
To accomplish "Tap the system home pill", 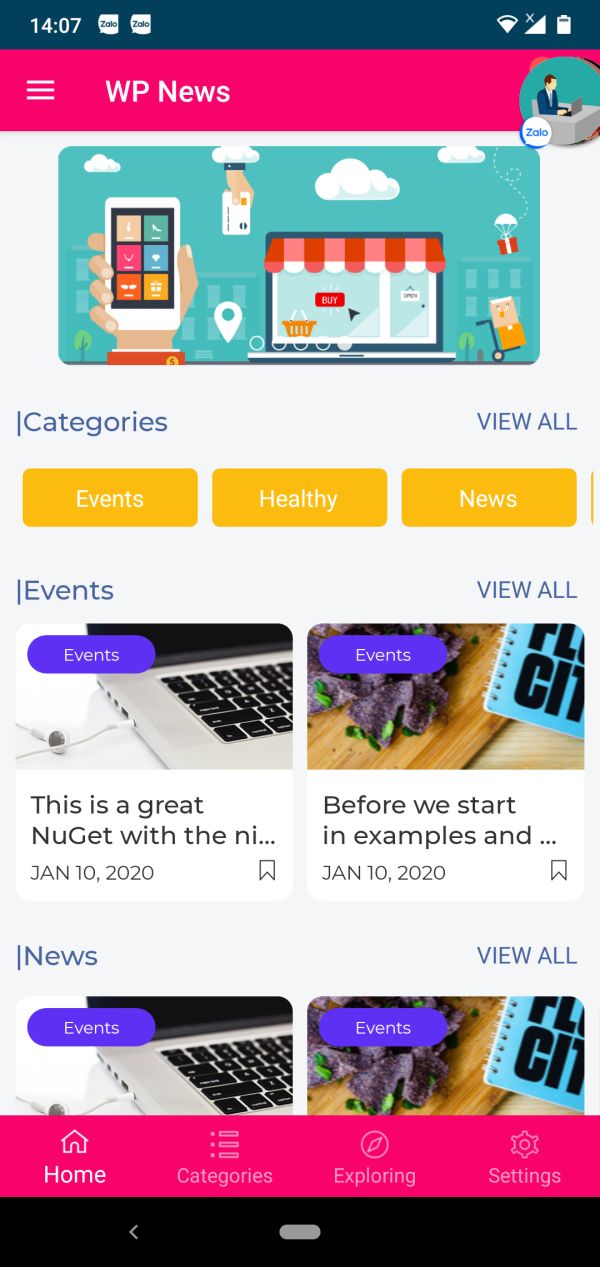I will pyautogui.click(x=300, y=1232).
